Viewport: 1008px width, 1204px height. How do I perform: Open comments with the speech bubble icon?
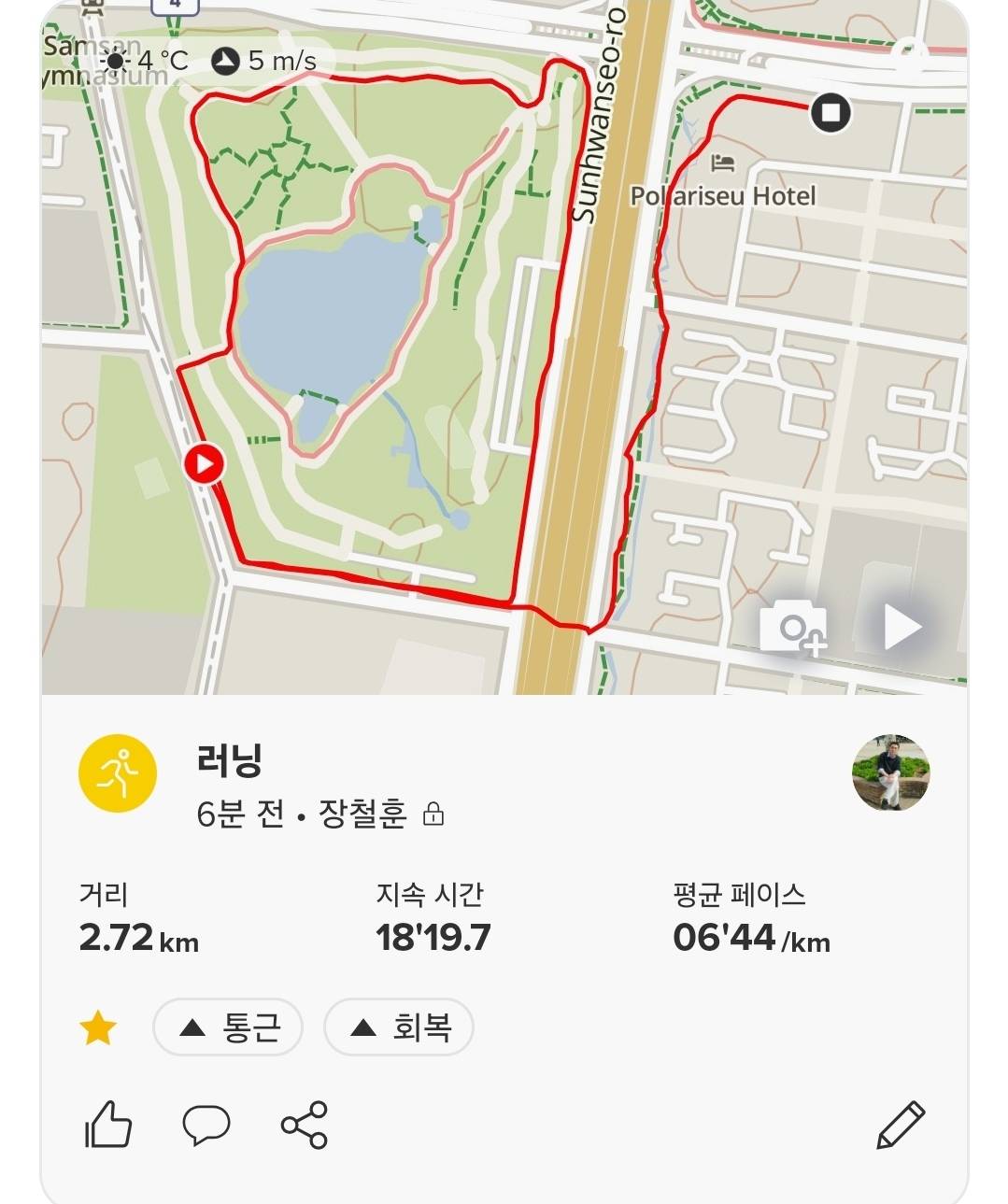tap(207, 1126)
